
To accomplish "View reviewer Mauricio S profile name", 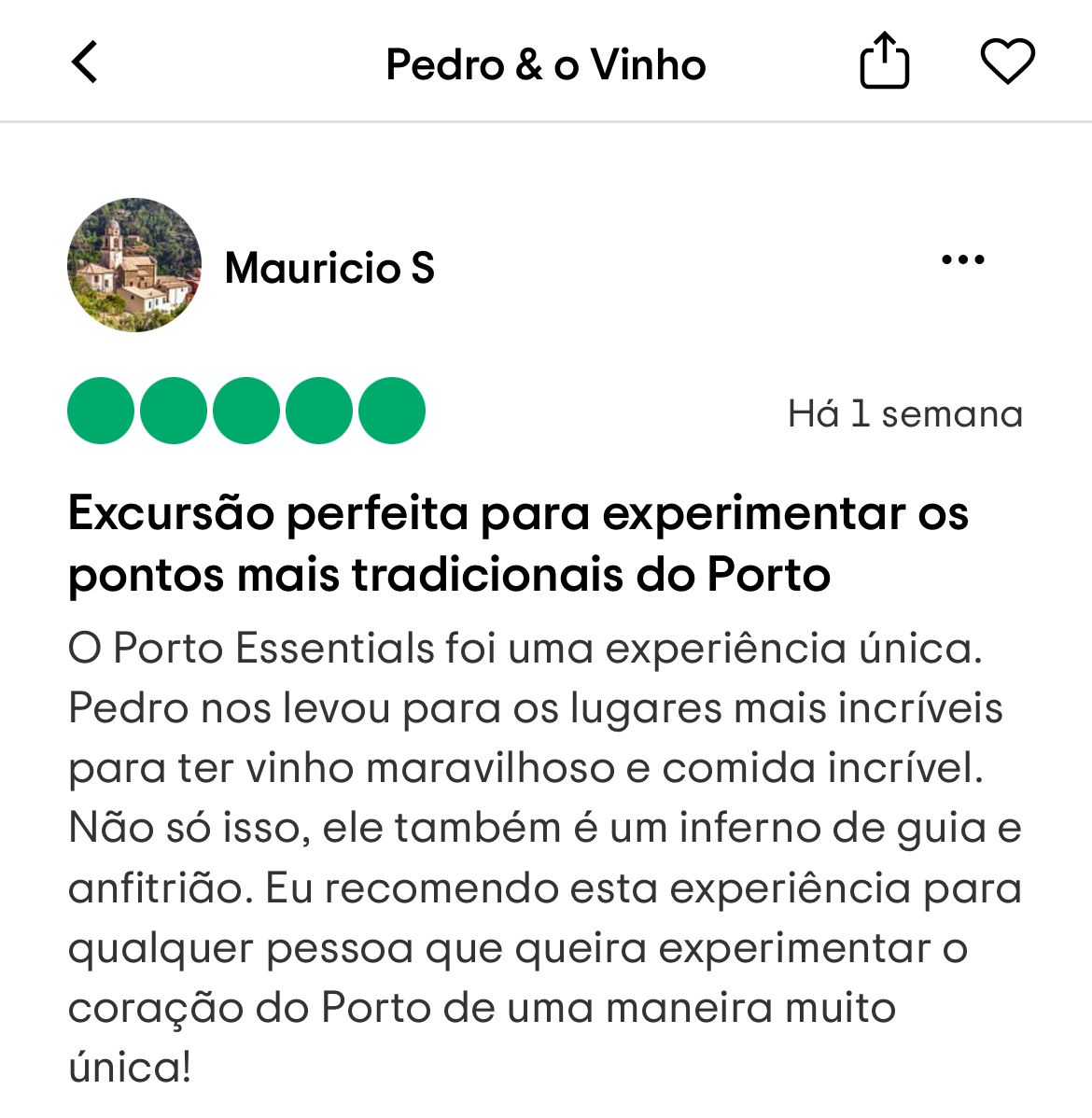I will (329, 268).
